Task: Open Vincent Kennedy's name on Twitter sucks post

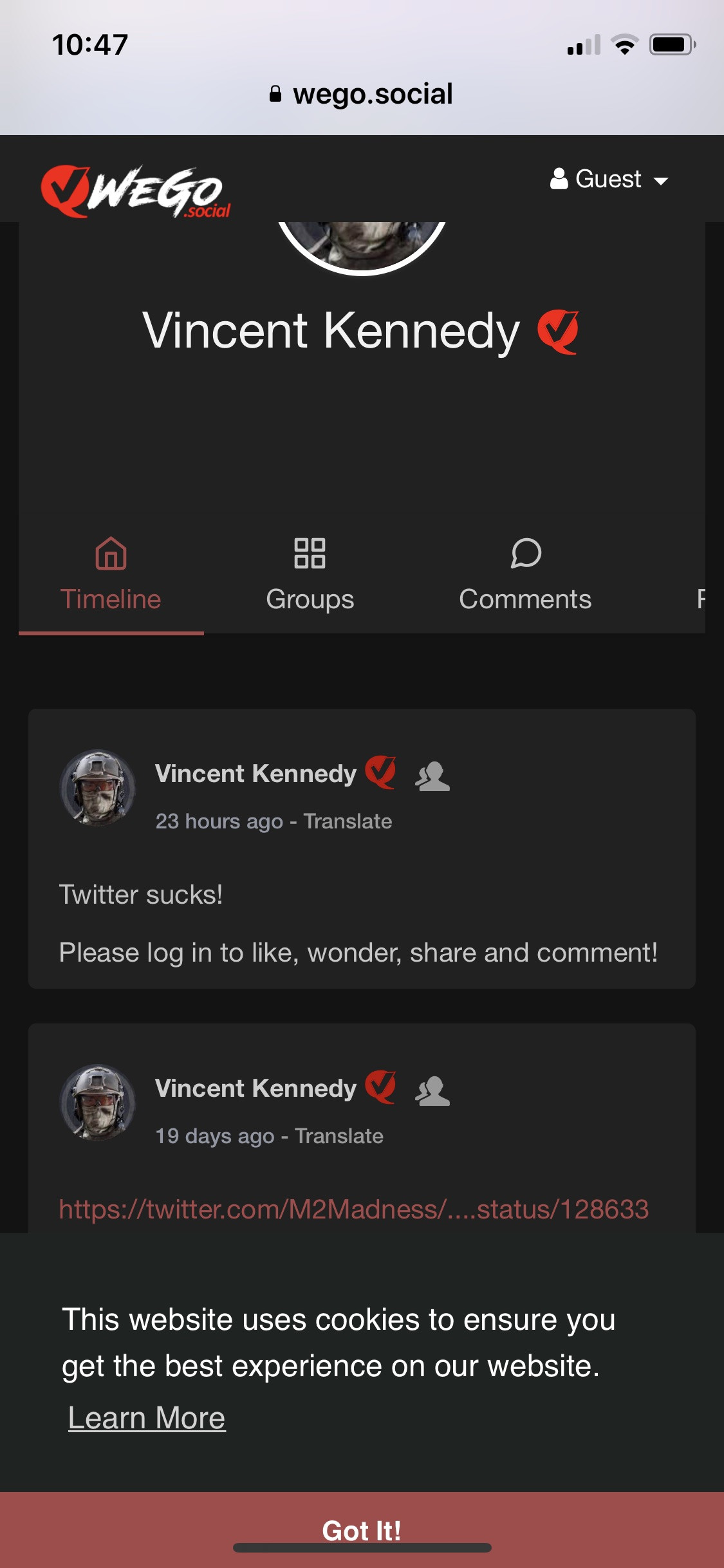Action: (255, 773)
